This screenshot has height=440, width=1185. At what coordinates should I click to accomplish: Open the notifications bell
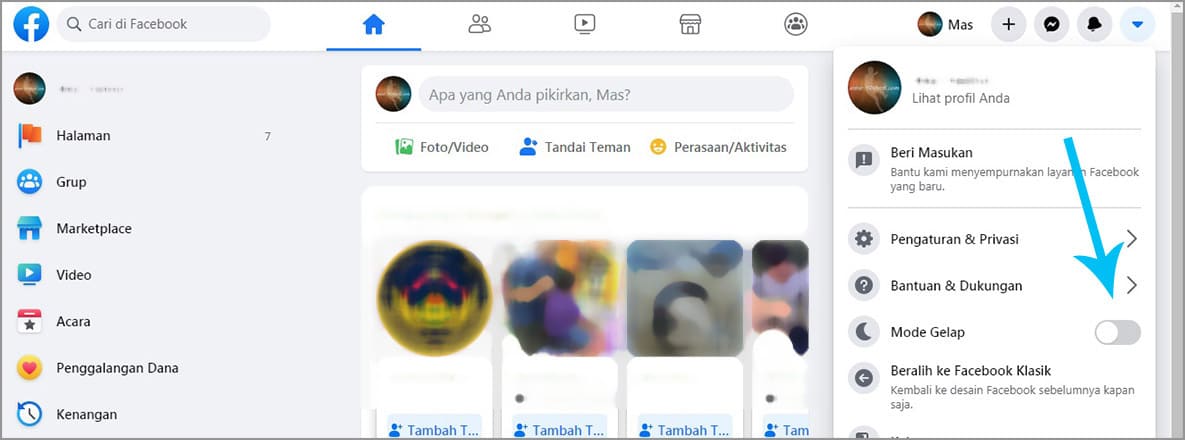click(1094, 25)
